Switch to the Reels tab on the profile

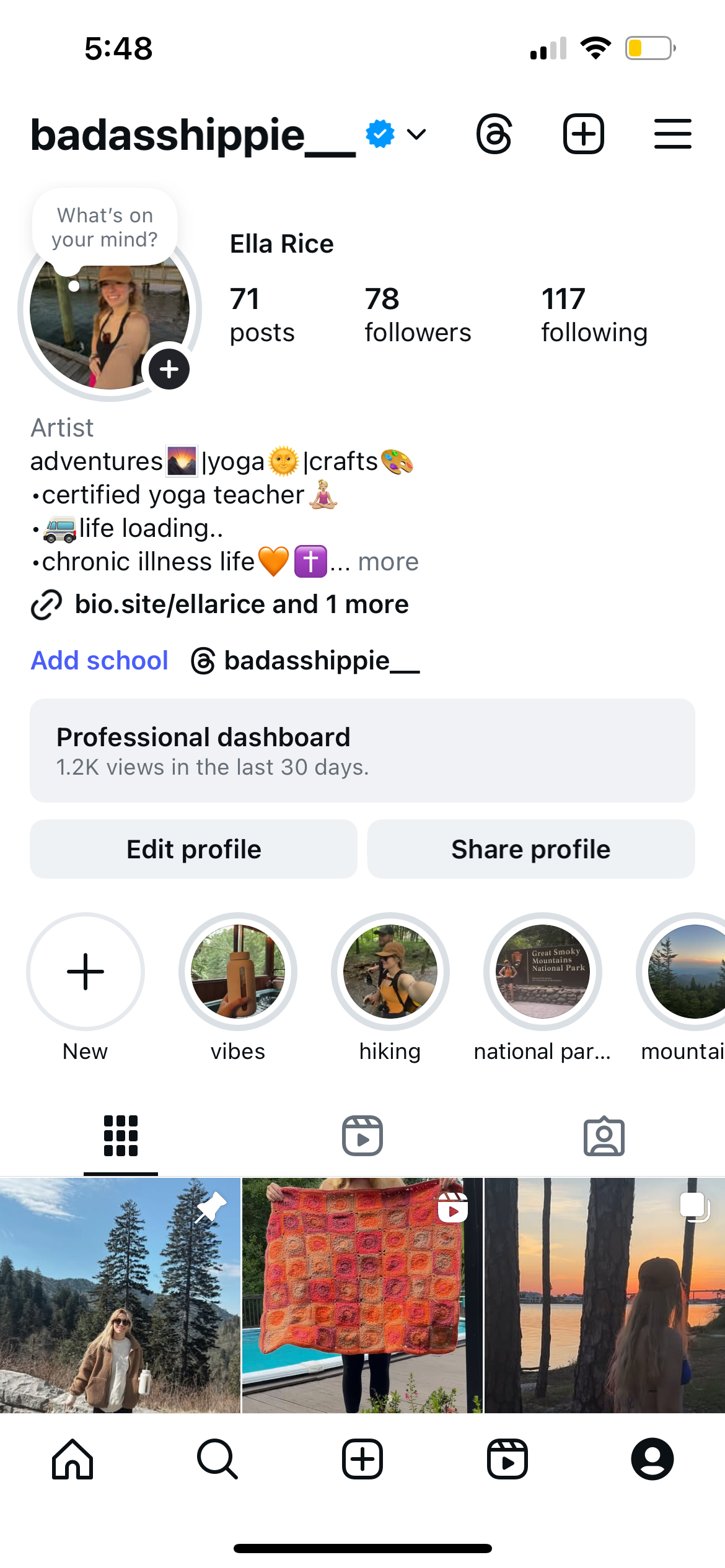tap(362, 1136)
